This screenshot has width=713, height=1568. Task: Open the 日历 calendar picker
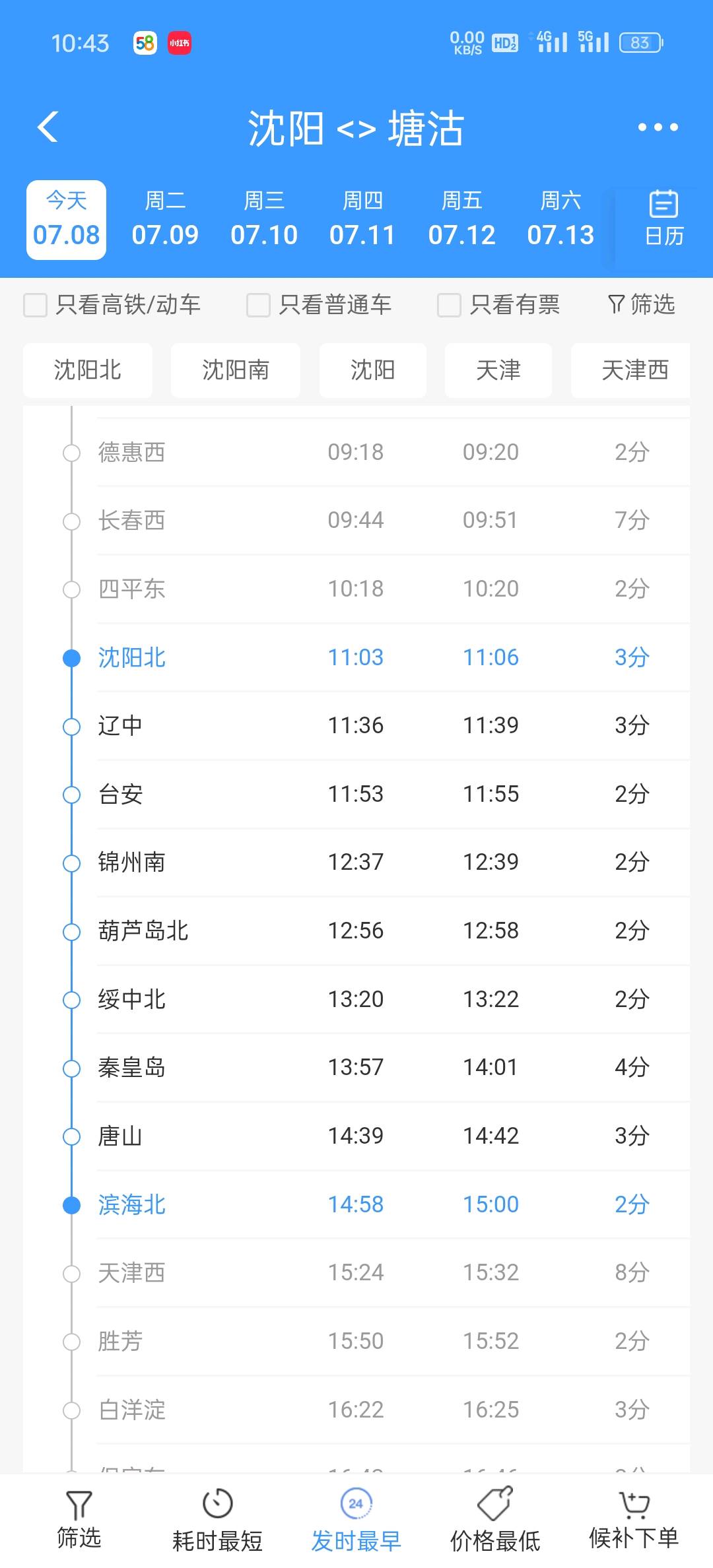pos(663,220)
